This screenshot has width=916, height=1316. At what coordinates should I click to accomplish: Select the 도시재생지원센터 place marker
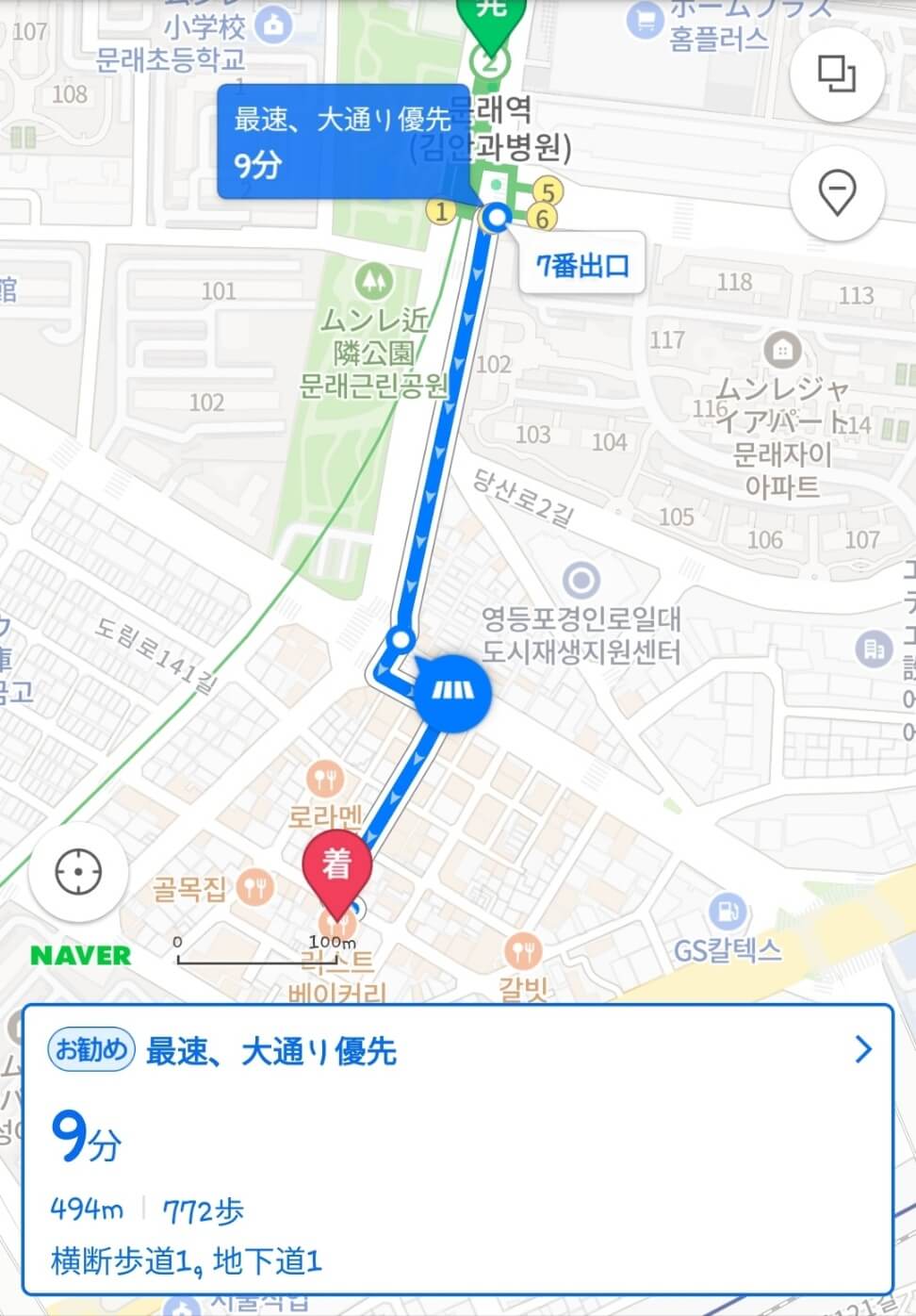click(581, 580)
